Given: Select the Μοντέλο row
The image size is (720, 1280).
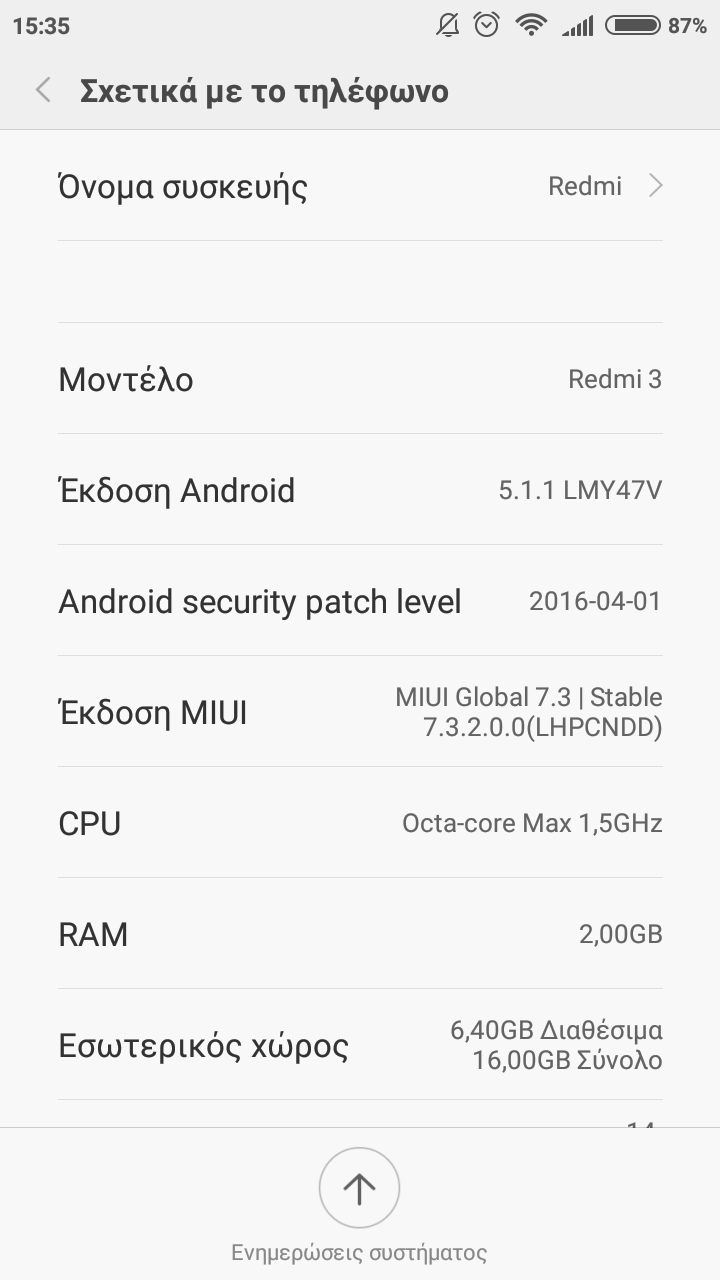Looking at the screenshot, I should [x=360, y=379].
